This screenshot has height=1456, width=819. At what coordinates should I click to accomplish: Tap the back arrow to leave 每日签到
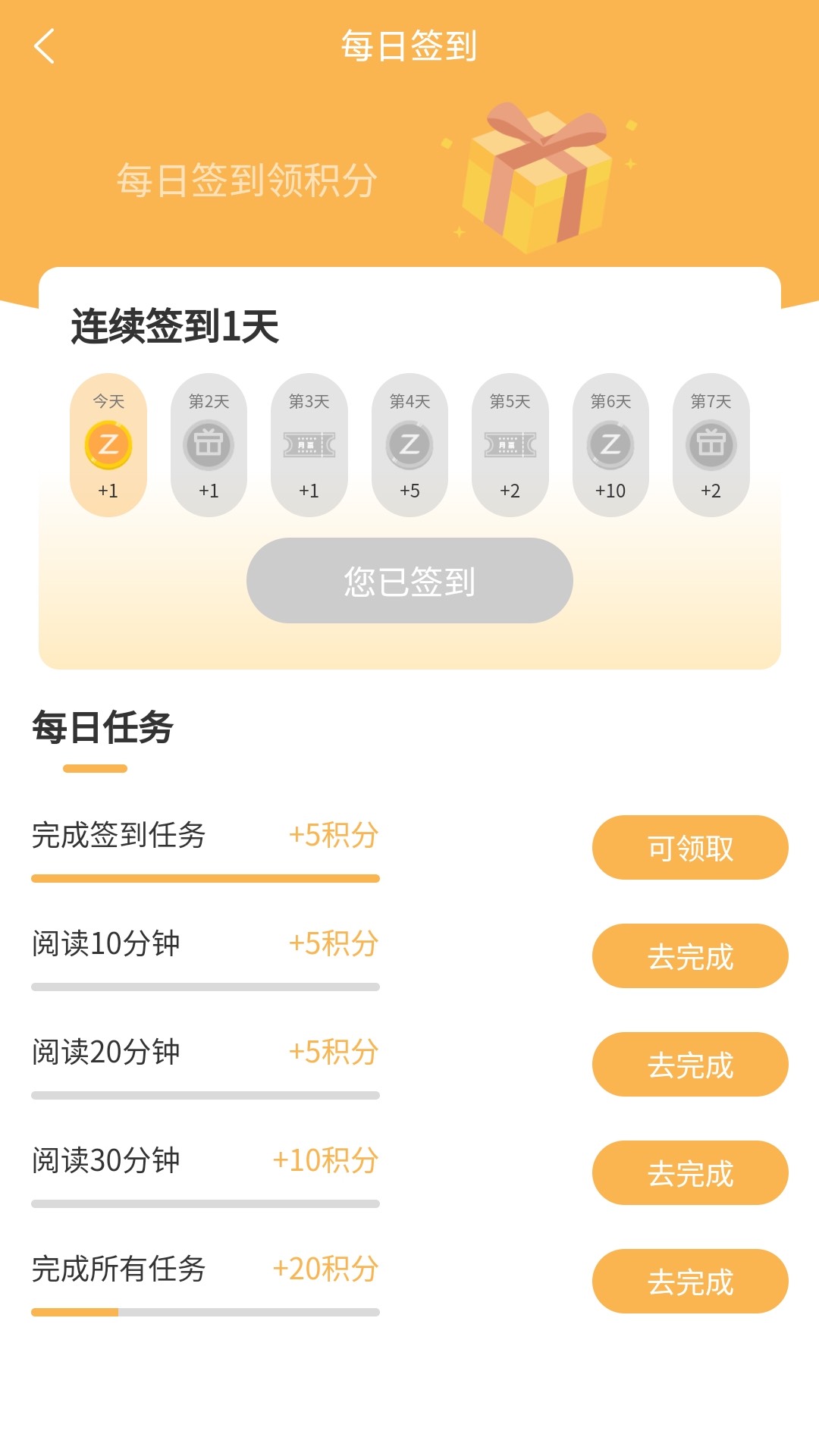point(43,47)
